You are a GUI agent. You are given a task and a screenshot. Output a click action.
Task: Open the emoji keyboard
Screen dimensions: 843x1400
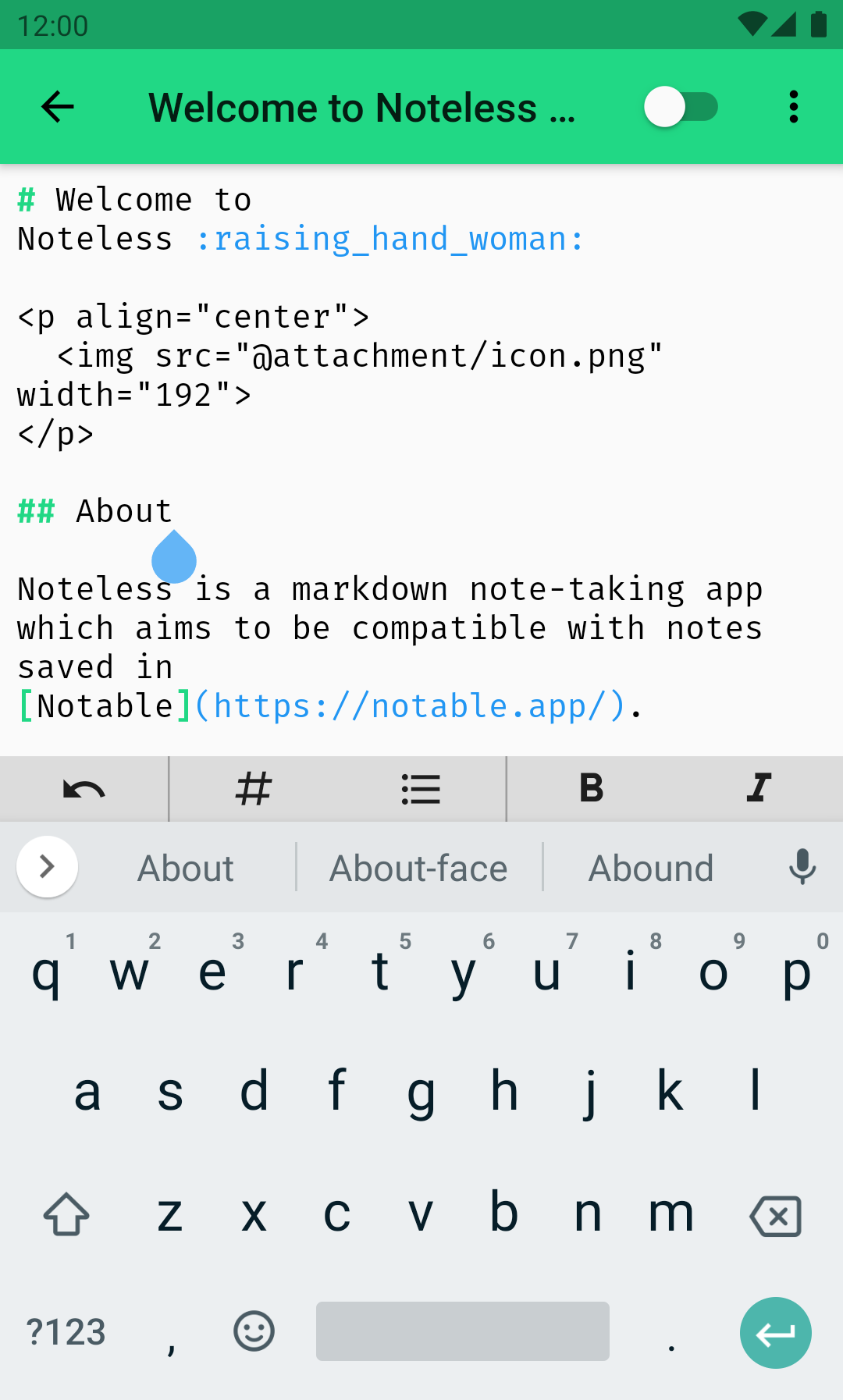tap(254, 1331)
